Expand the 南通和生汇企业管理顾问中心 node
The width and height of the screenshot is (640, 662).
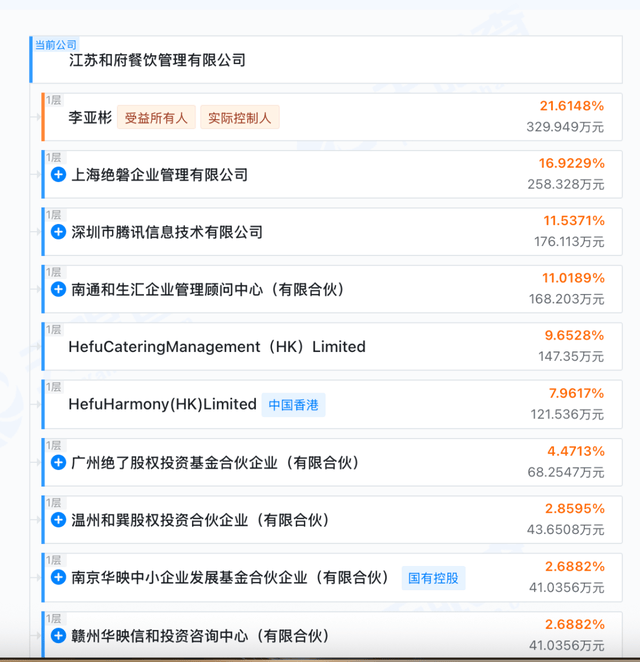(x=59, y=289)
